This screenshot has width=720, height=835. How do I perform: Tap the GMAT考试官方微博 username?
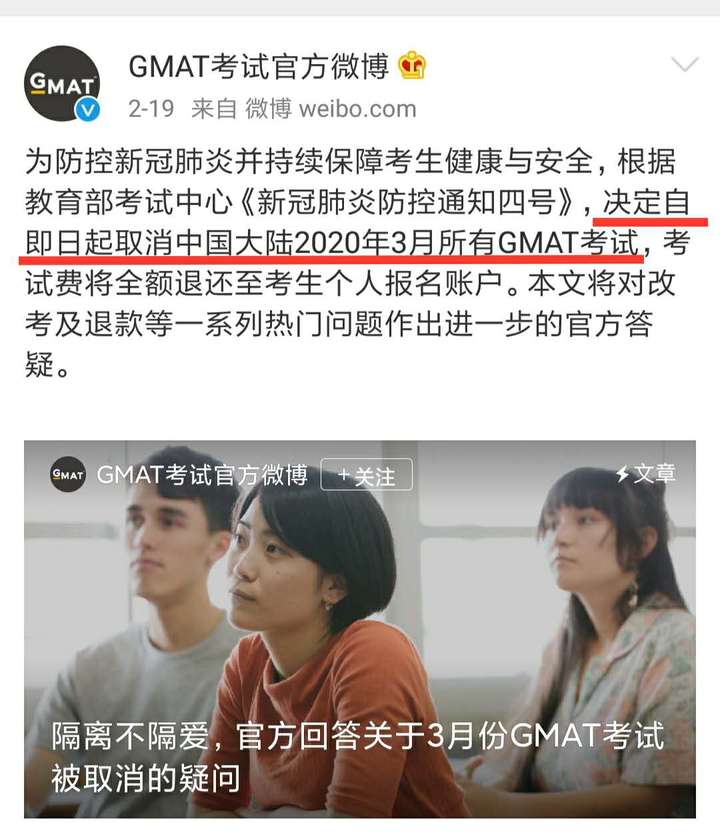(258, 66)
